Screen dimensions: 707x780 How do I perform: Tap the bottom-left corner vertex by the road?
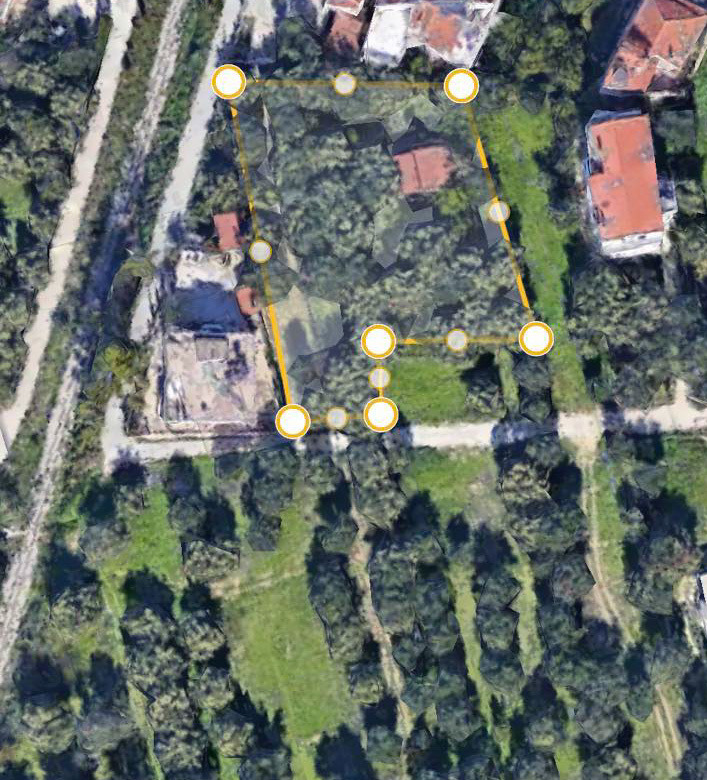pyautogui.click(x=293, y=421)
